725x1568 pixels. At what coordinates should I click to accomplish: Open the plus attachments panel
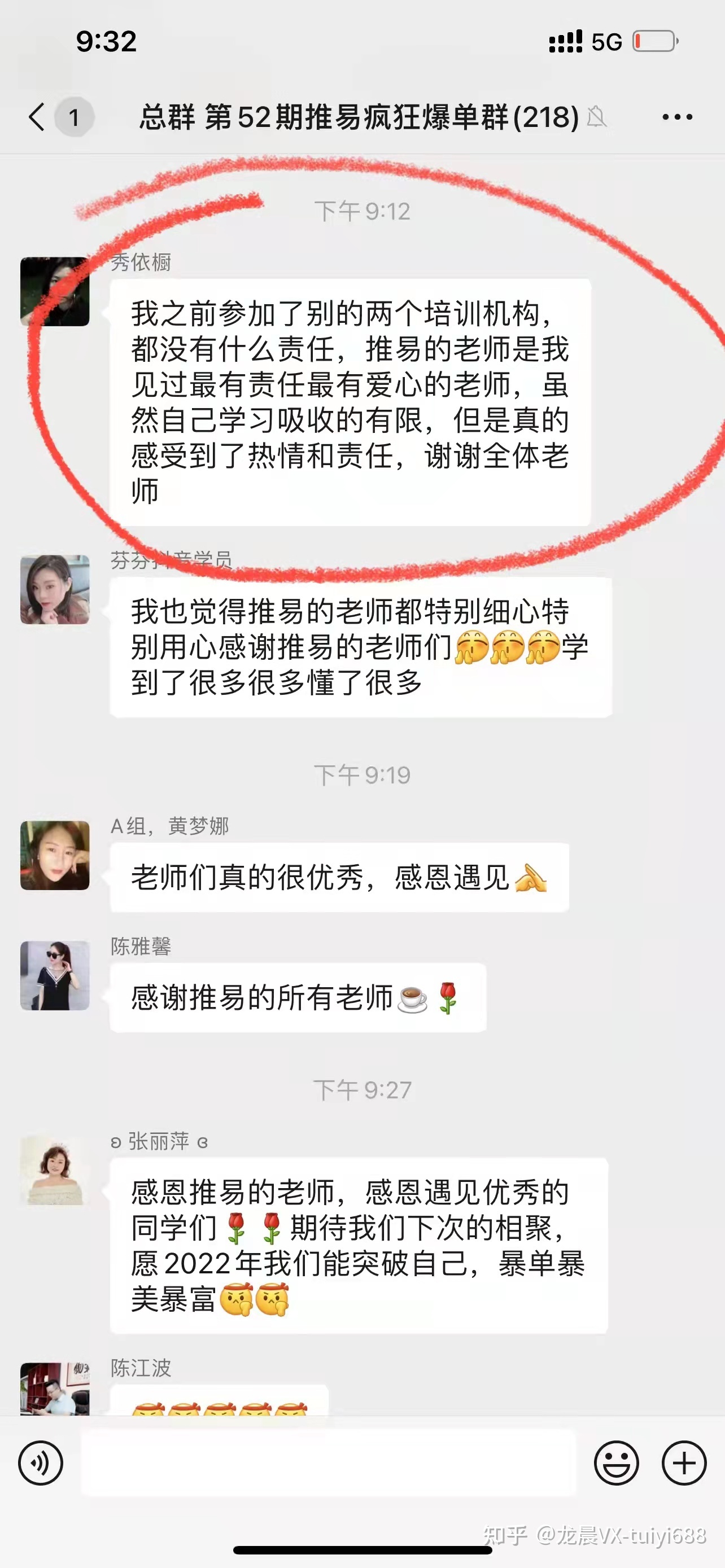(x=684, y=1462)
